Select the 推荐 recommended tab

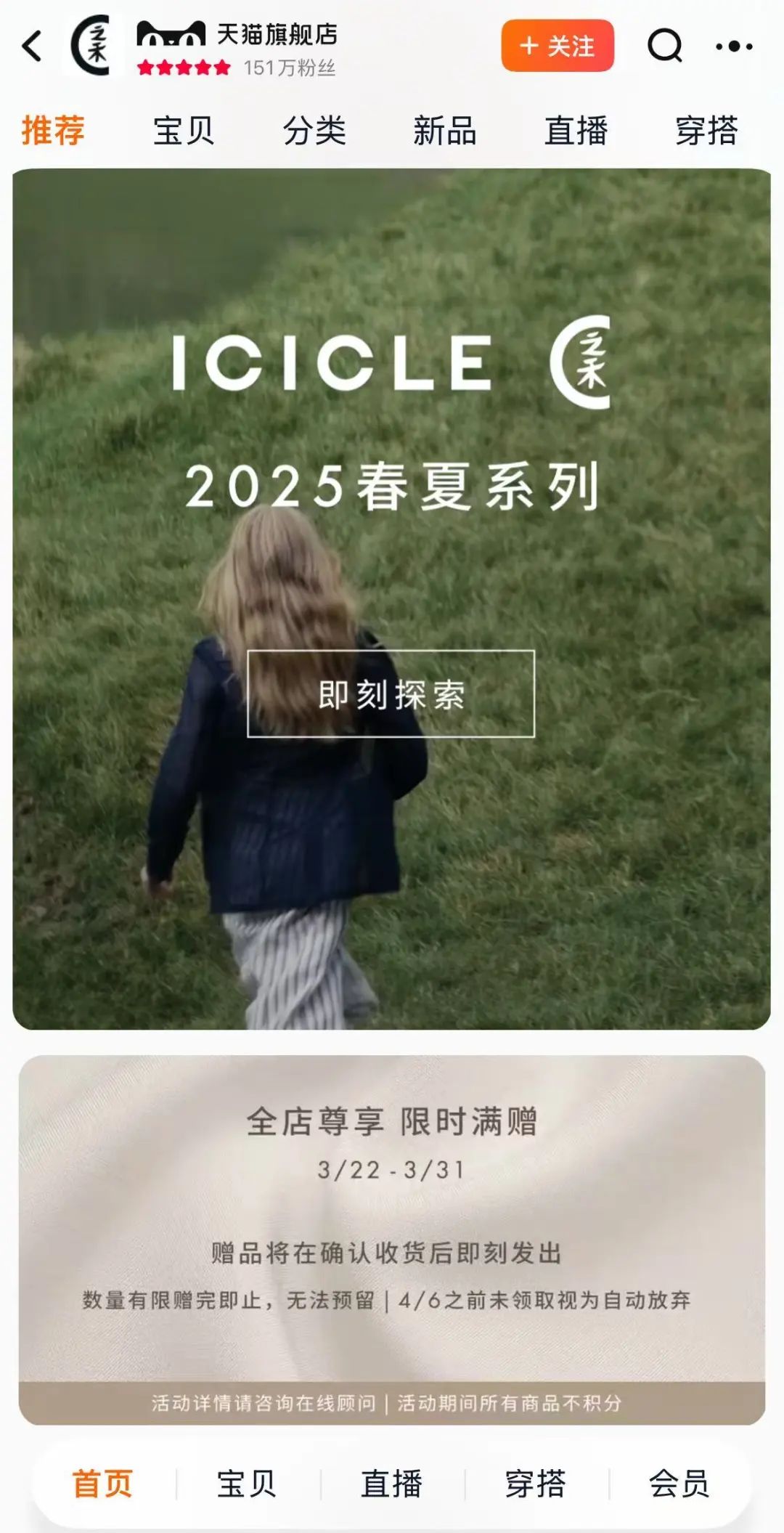[x=53, y=131]
